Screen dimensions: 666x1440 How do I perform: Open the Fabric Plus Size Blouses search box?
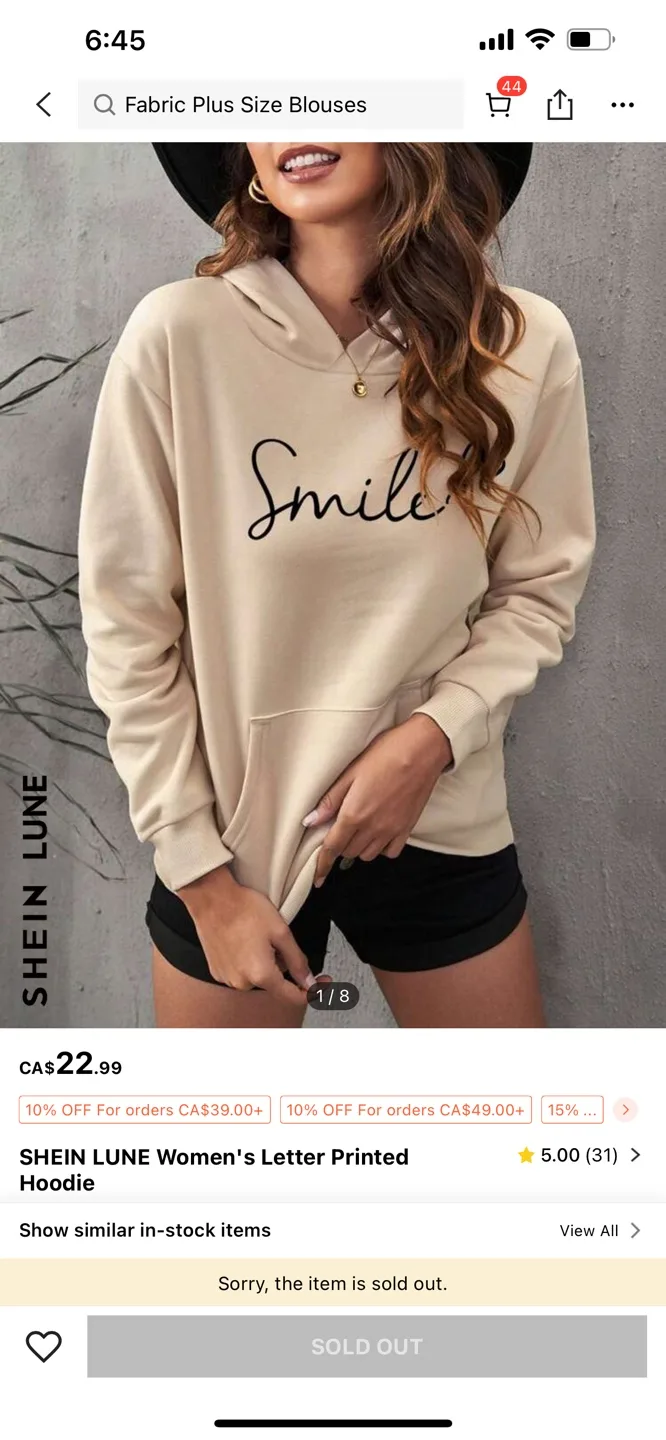[271, 105]
